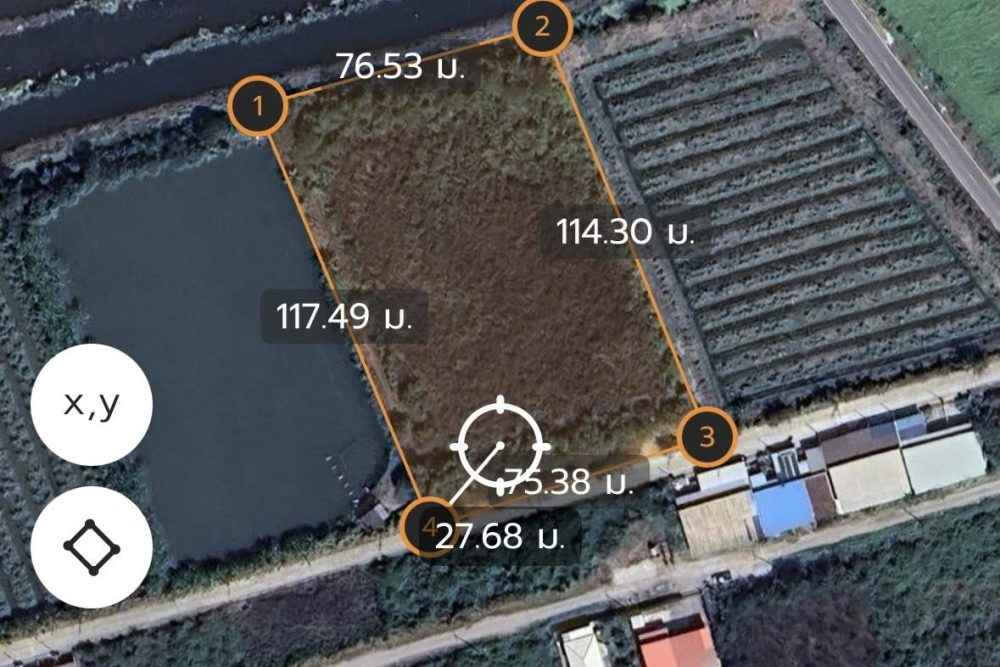1000x667 pixels.
Task: Select boundary point marker 1
Action: (258, 106)
